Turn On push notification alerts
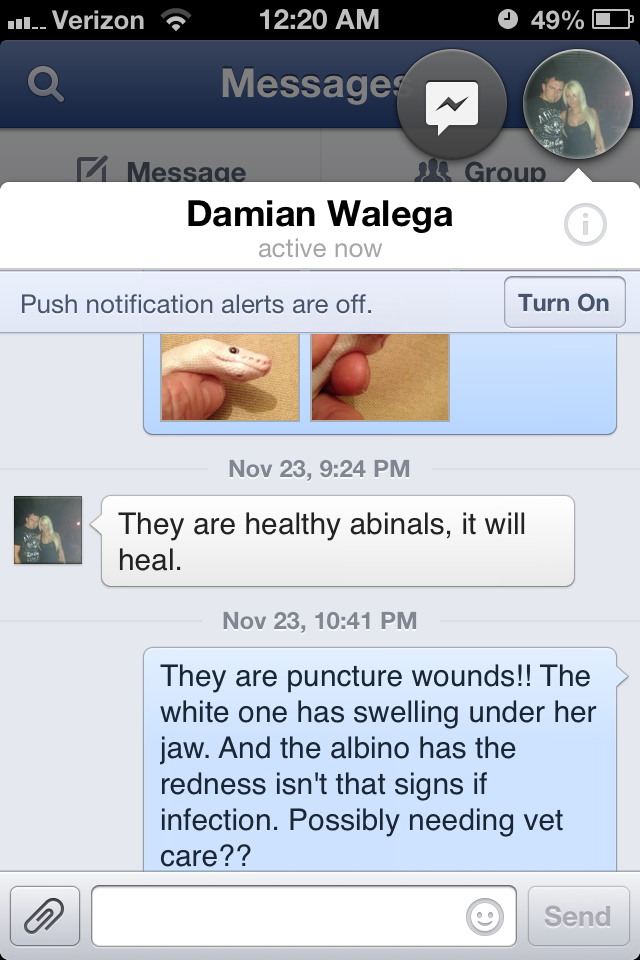640x960 pixels. tap(565, 302)
